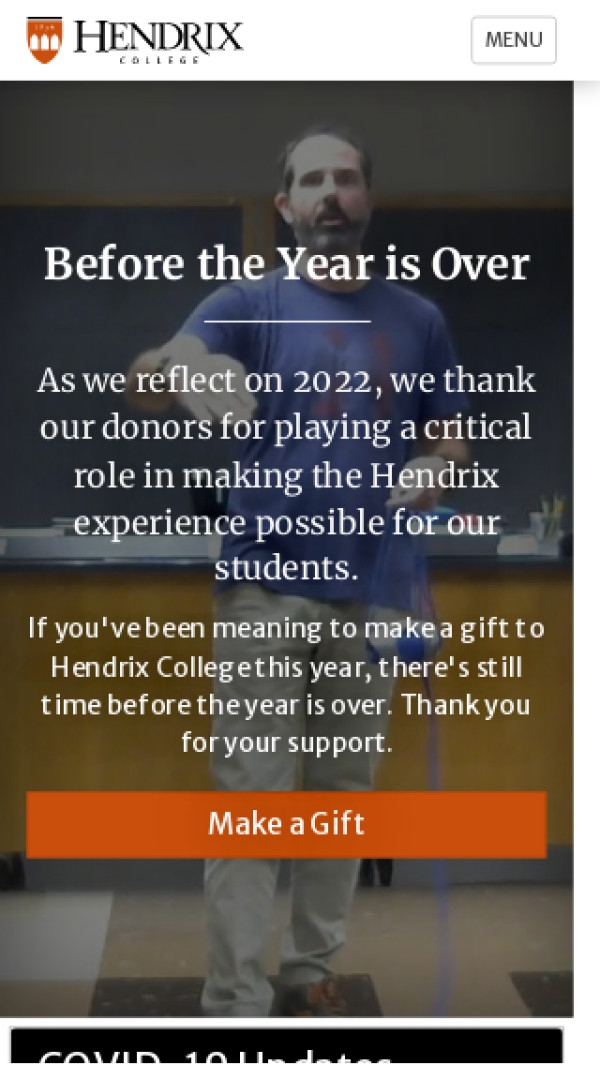Image resolution: width=600 pixels, height=1065 pixels.
Task: Tap the Make a Gift button
Action: point(286,824)
